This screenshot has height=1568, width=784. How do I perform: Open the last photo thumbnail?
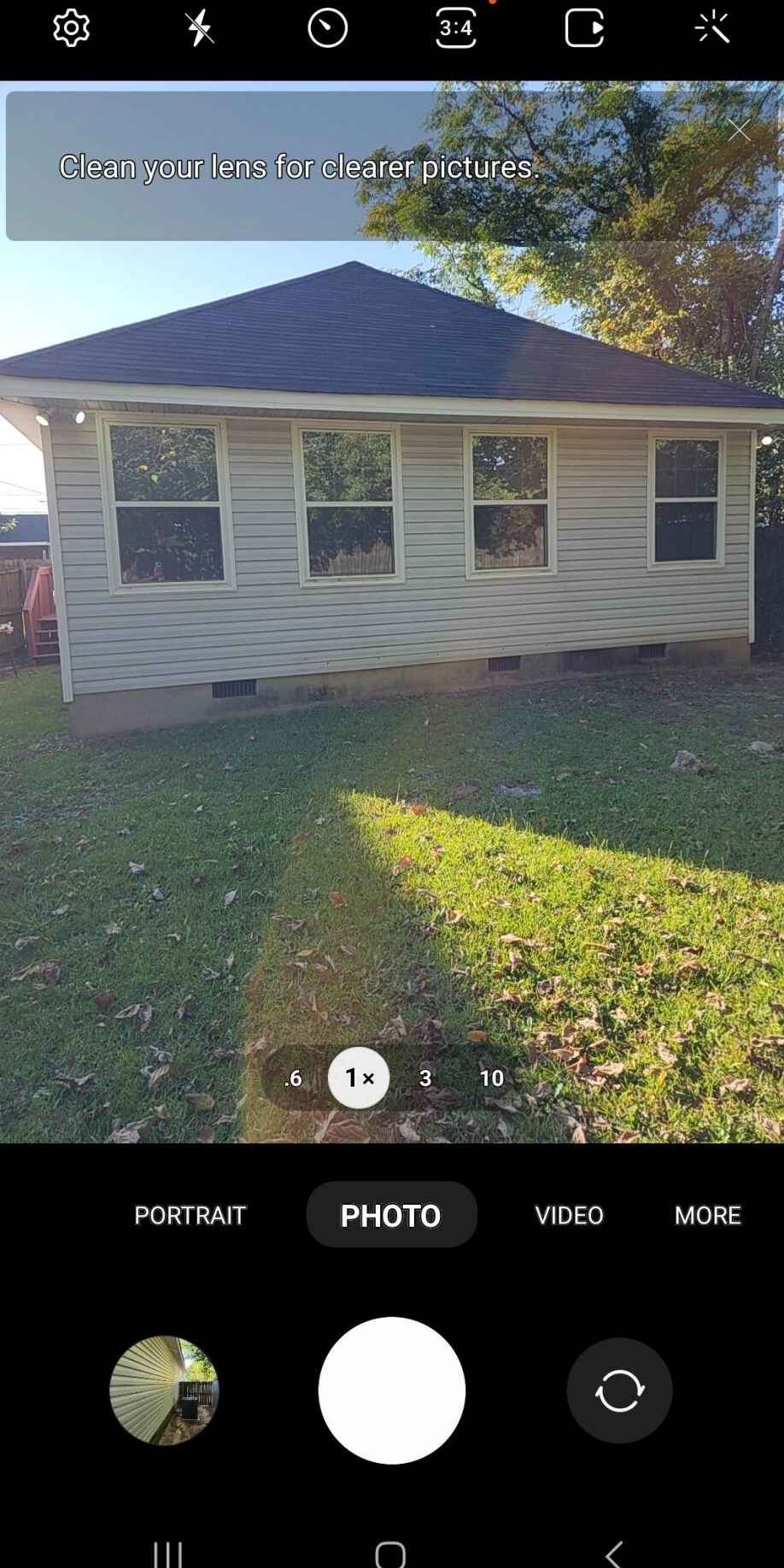click(164, 1390)
